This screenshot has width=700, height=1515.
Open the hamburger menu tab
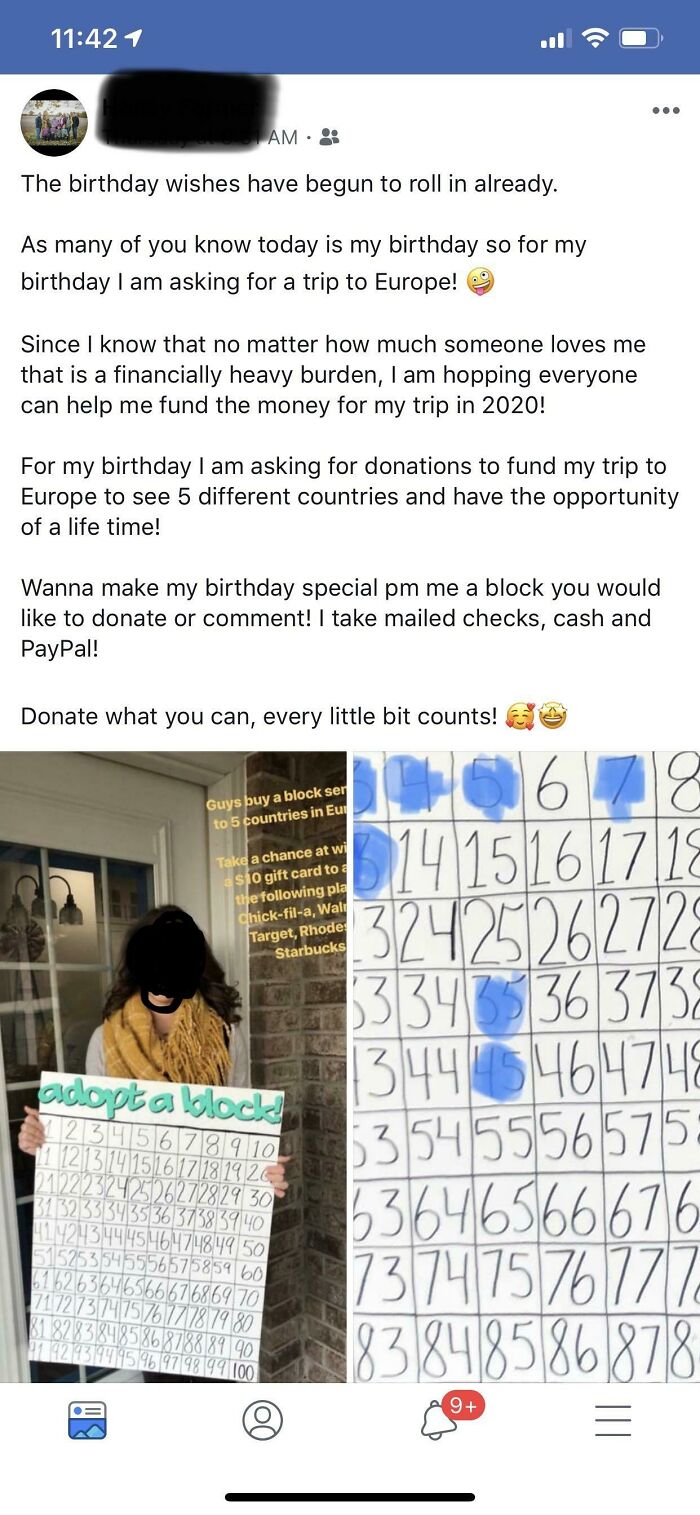[x=613, y=1419]
